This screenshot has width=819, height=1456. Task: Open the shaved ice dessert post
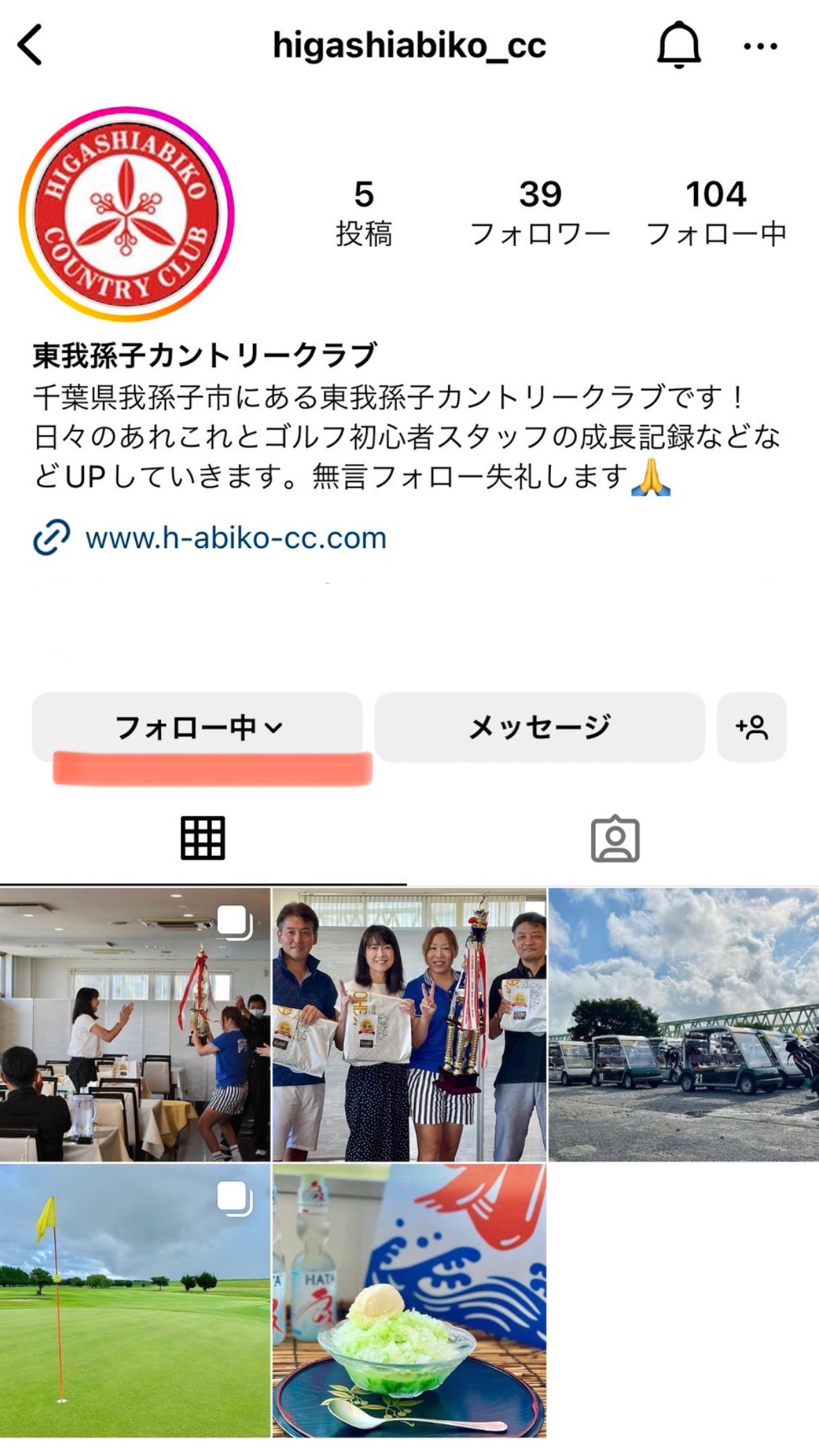tap(409, 1300)
